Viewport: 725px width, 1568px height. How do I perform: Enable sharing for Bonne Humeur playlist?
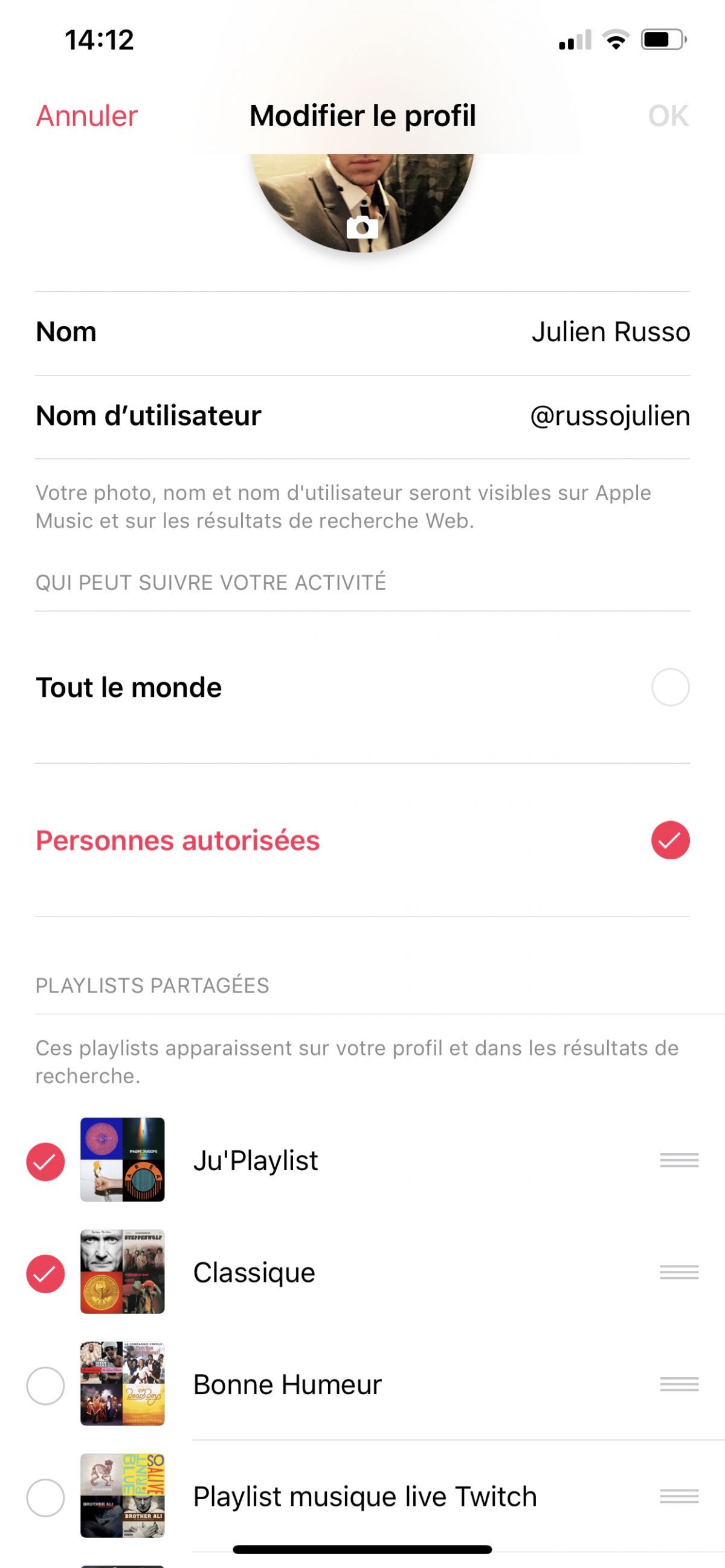pyautogui.click(x=45, y=1385)
